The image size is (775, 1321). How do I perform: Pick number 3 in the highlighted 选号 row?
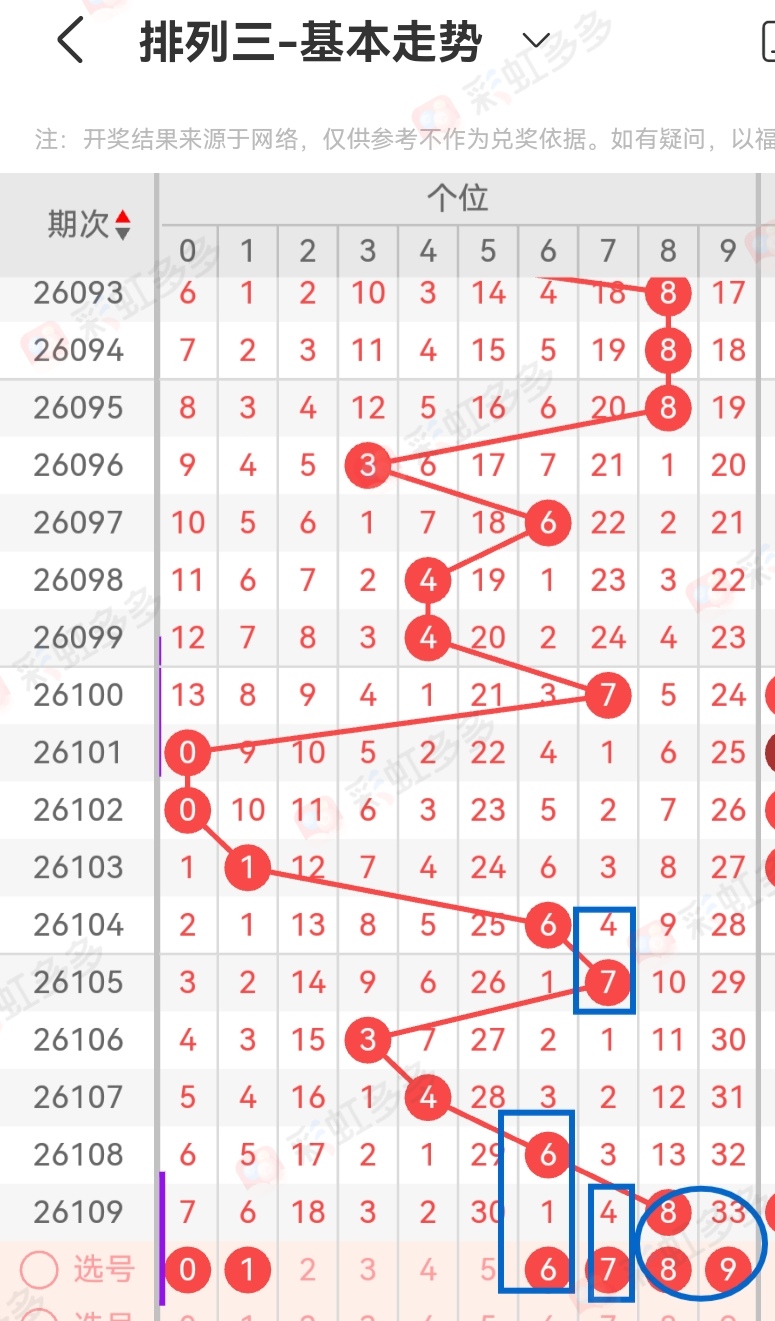(368, 1270)
